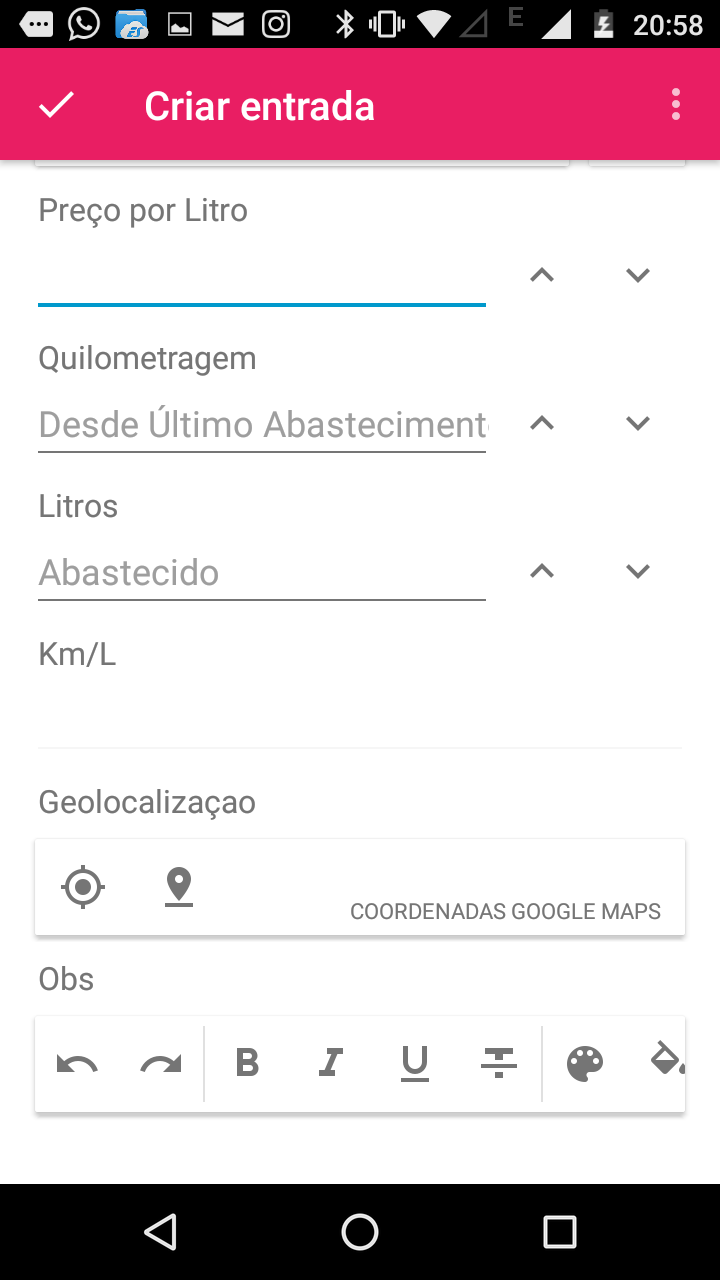
Task: Go back using system navigation
Action: (161, 1232)
